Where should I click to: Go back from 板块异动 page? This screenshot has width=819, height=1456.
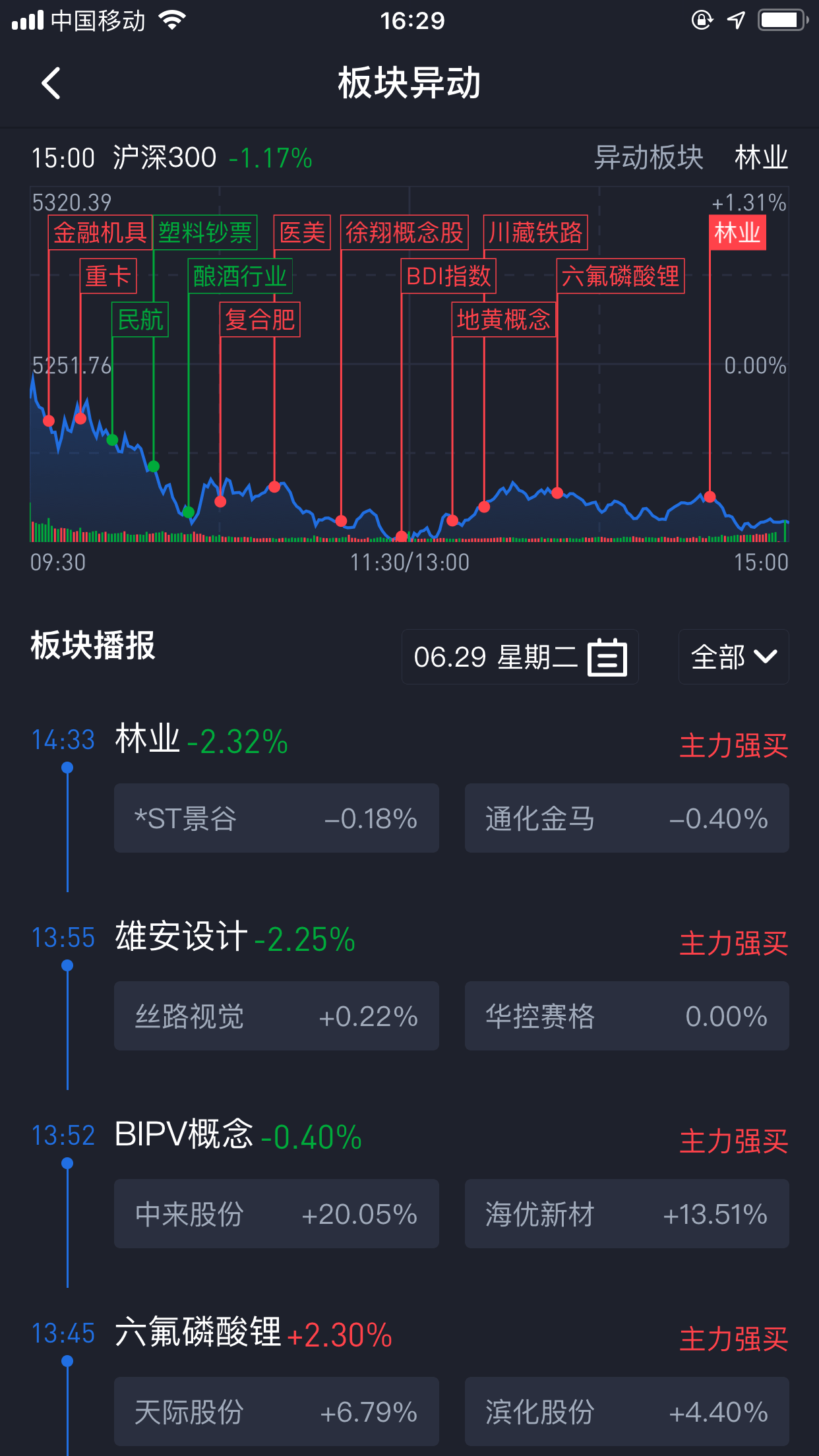coord(51,83)
